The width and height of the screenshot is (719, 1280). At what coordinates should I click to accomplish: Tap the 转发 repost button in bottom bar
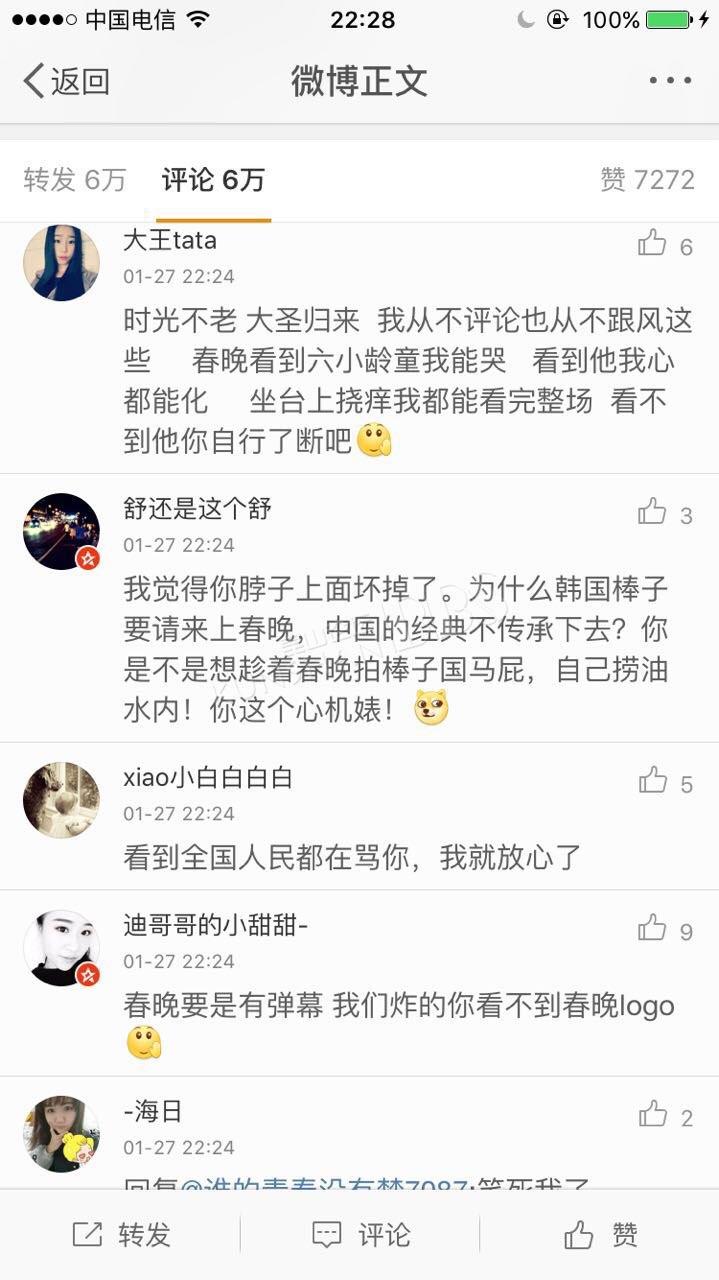coord(121,1235)
